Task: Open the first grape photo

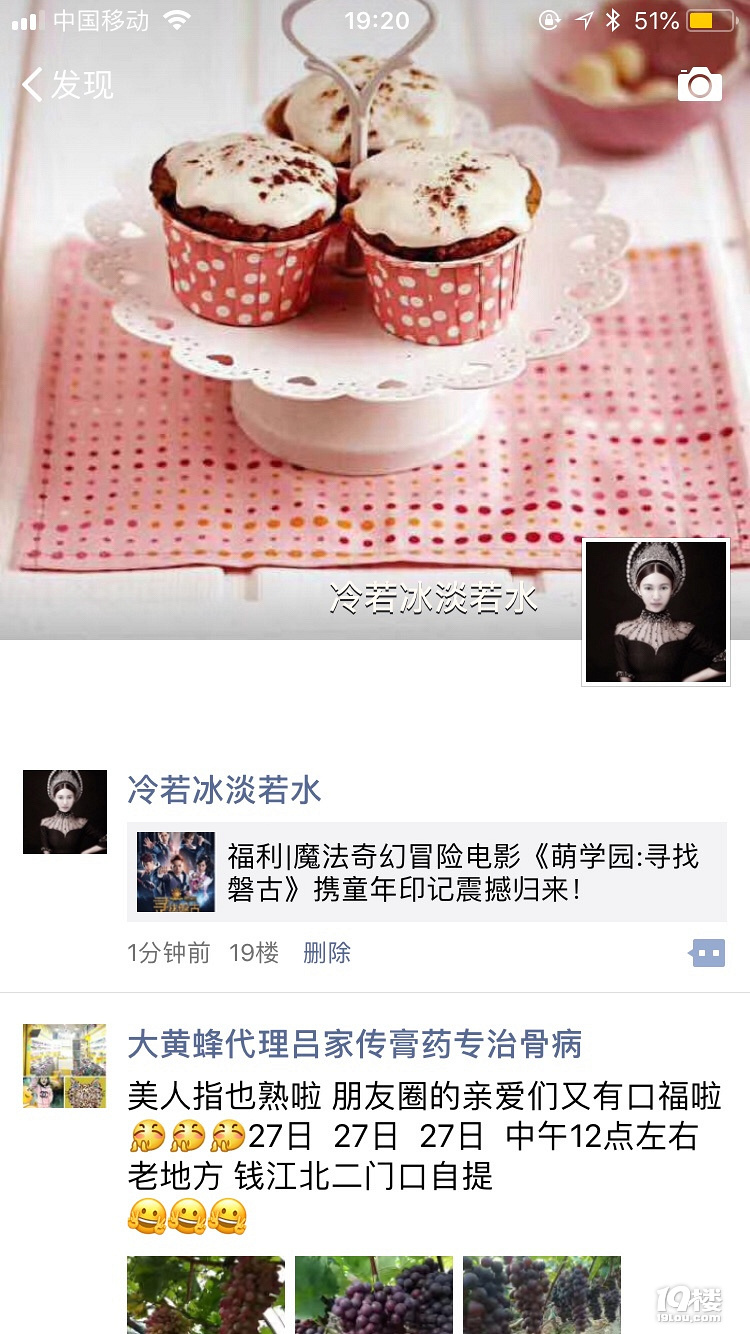Action: coord(206,1294)
